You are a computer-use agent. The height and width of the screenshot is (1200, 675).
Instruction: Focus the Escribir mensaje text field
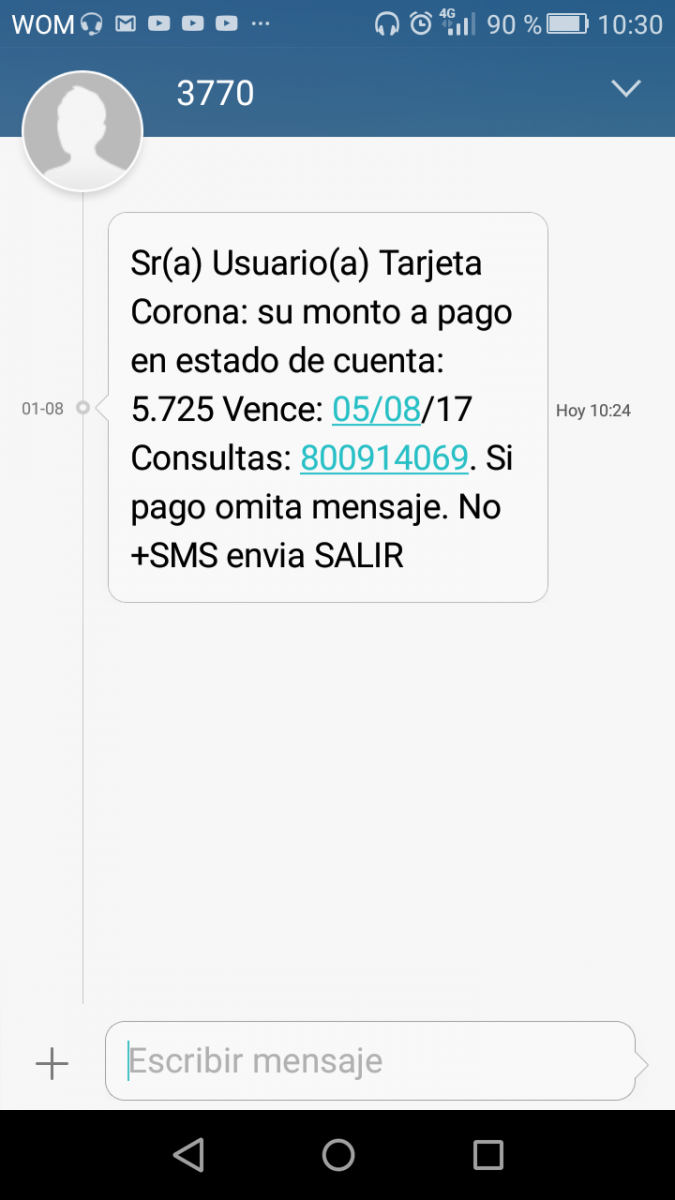pos(370,1061)
